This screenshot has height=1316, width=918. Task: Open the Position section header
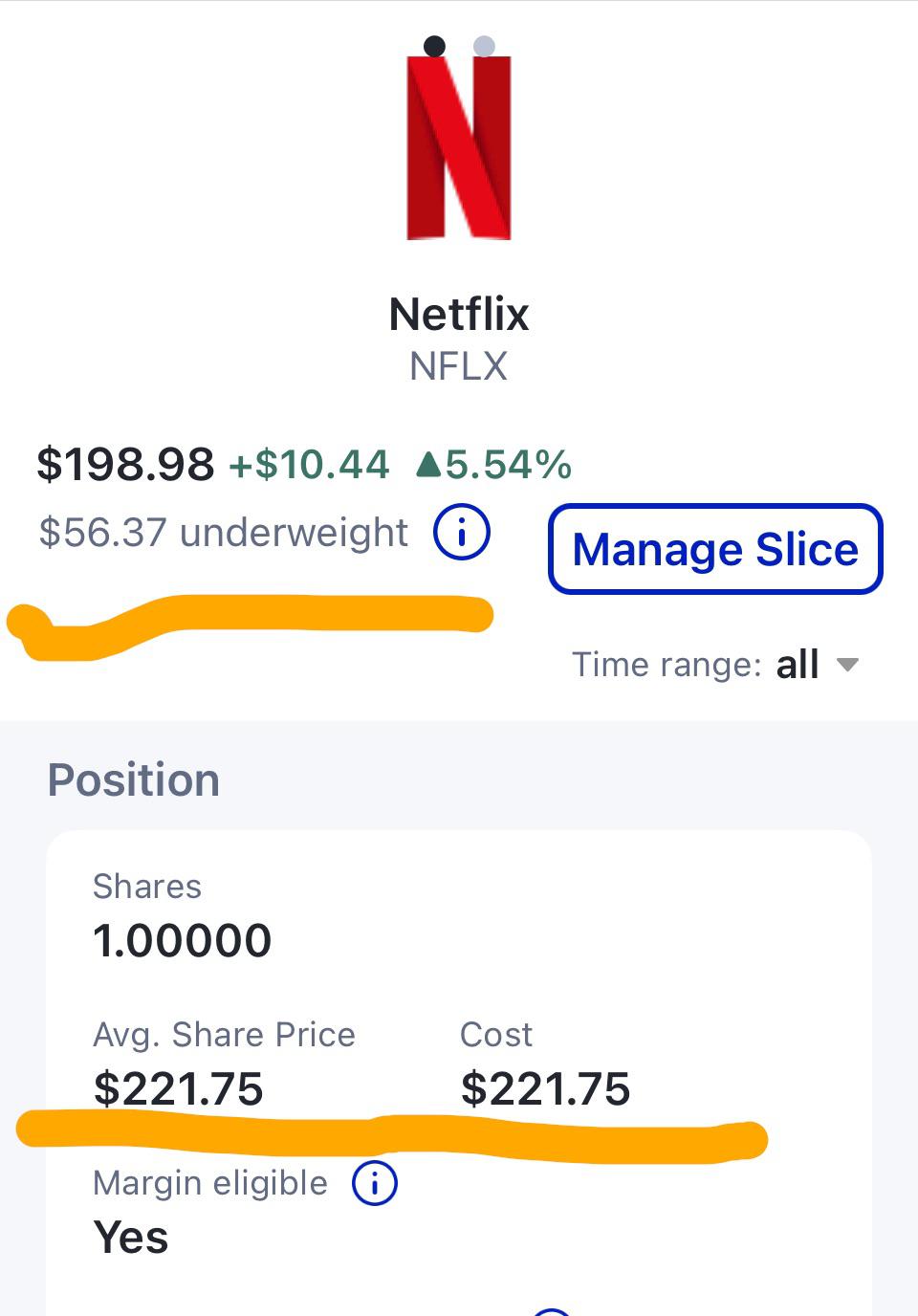[x=134, y=779]
